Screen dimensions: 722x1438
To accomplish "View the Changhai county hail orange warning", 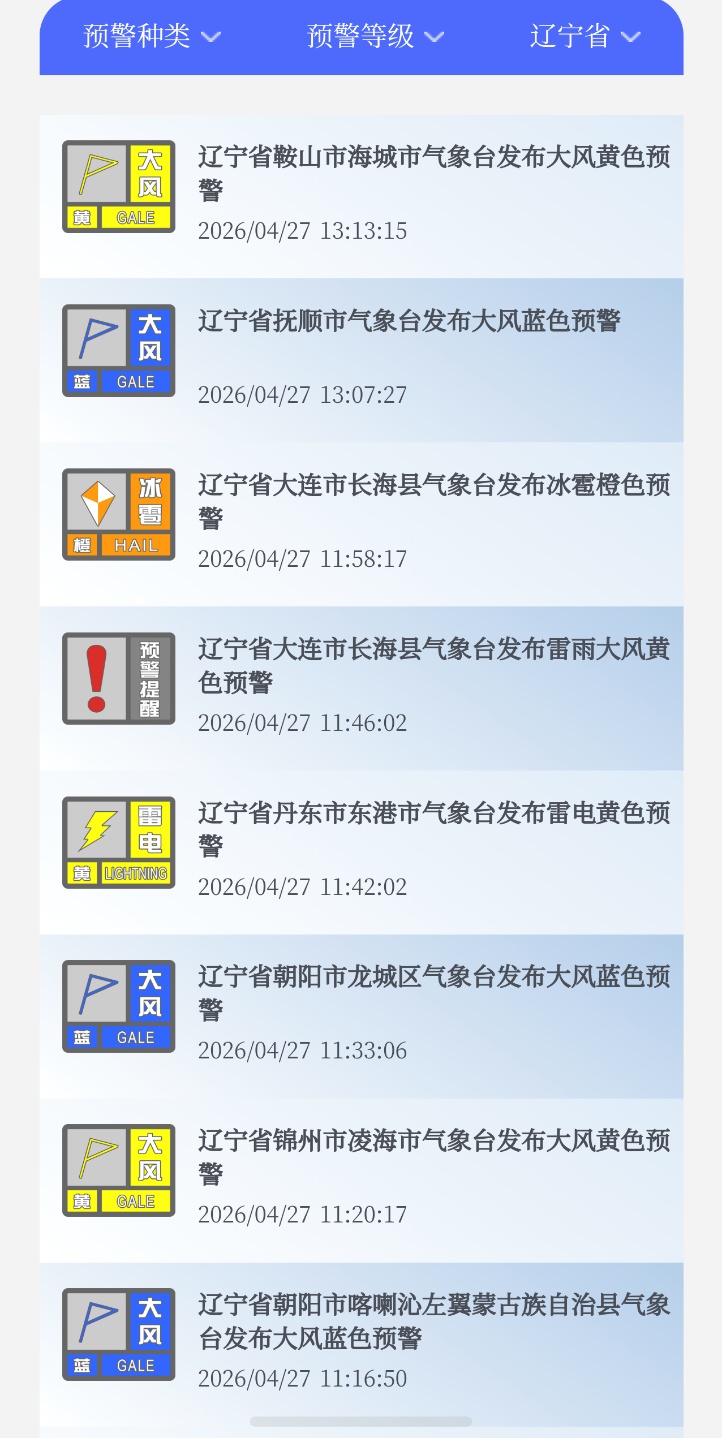I will pyautogui.click(x=430, y=500).
